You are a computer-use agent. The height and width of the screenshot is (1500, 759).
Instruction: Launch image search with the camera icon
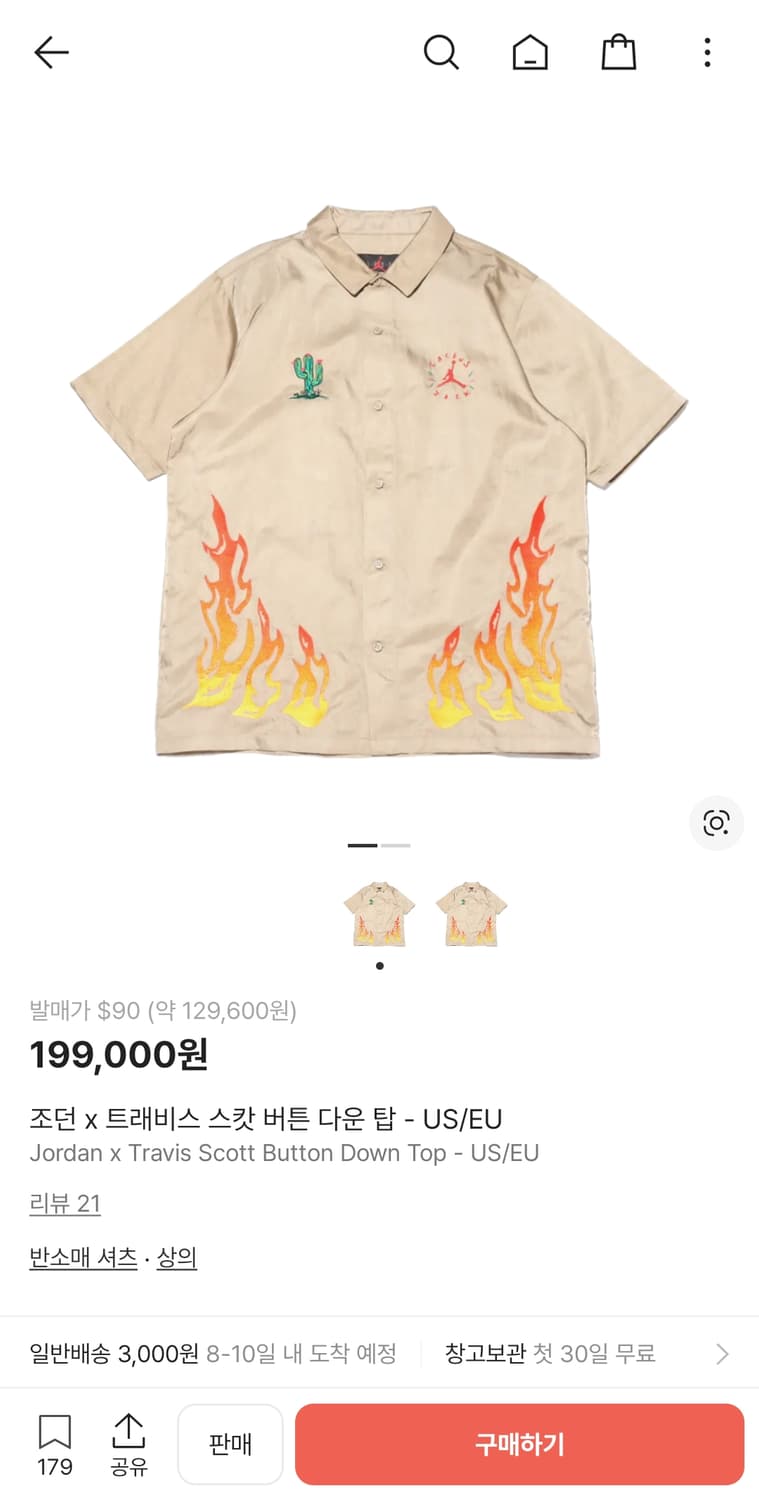pos(717,823)
